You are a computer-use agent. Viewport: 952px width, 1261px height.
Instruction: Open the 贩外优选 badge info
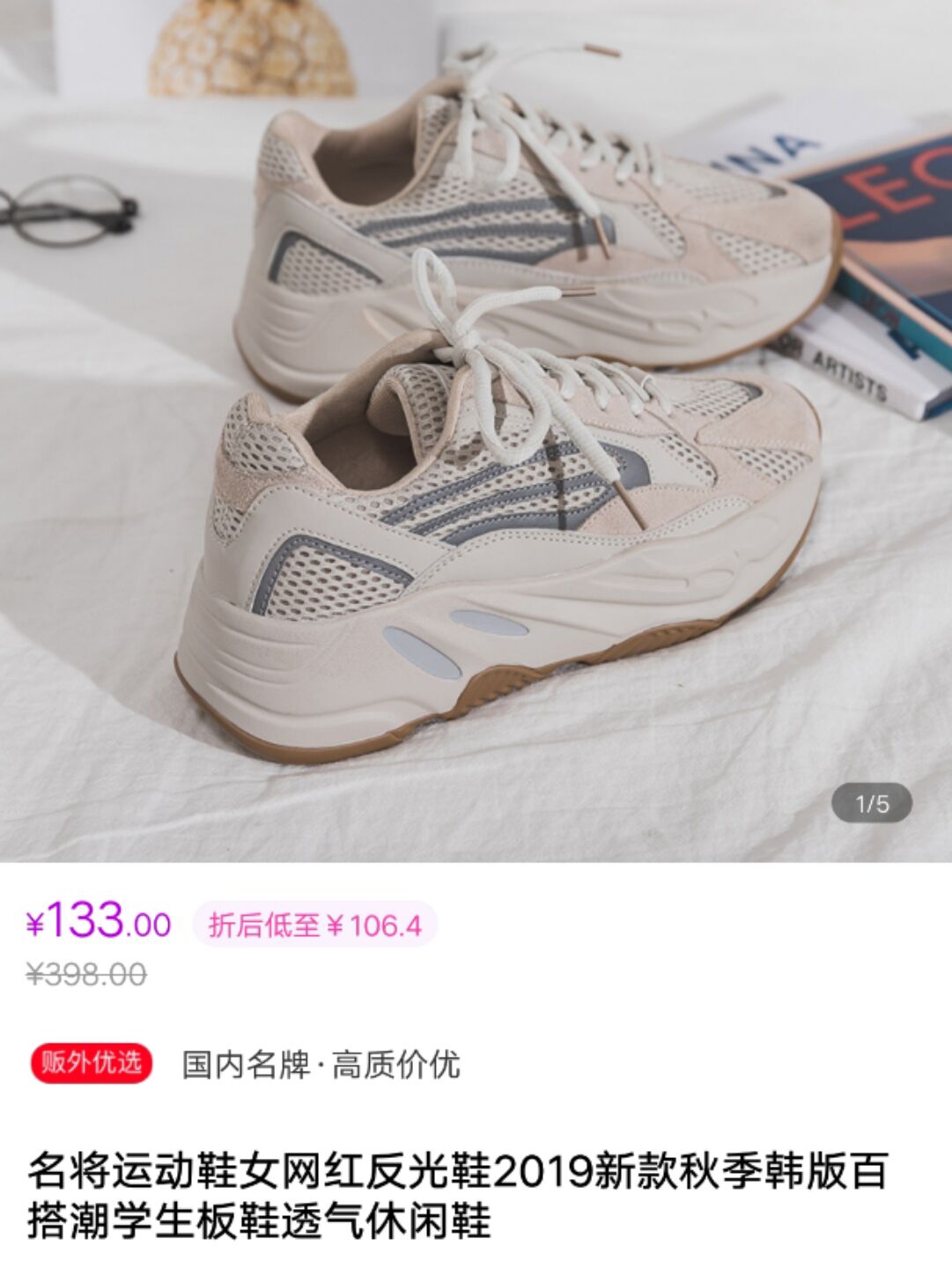tap(92, 1063)
